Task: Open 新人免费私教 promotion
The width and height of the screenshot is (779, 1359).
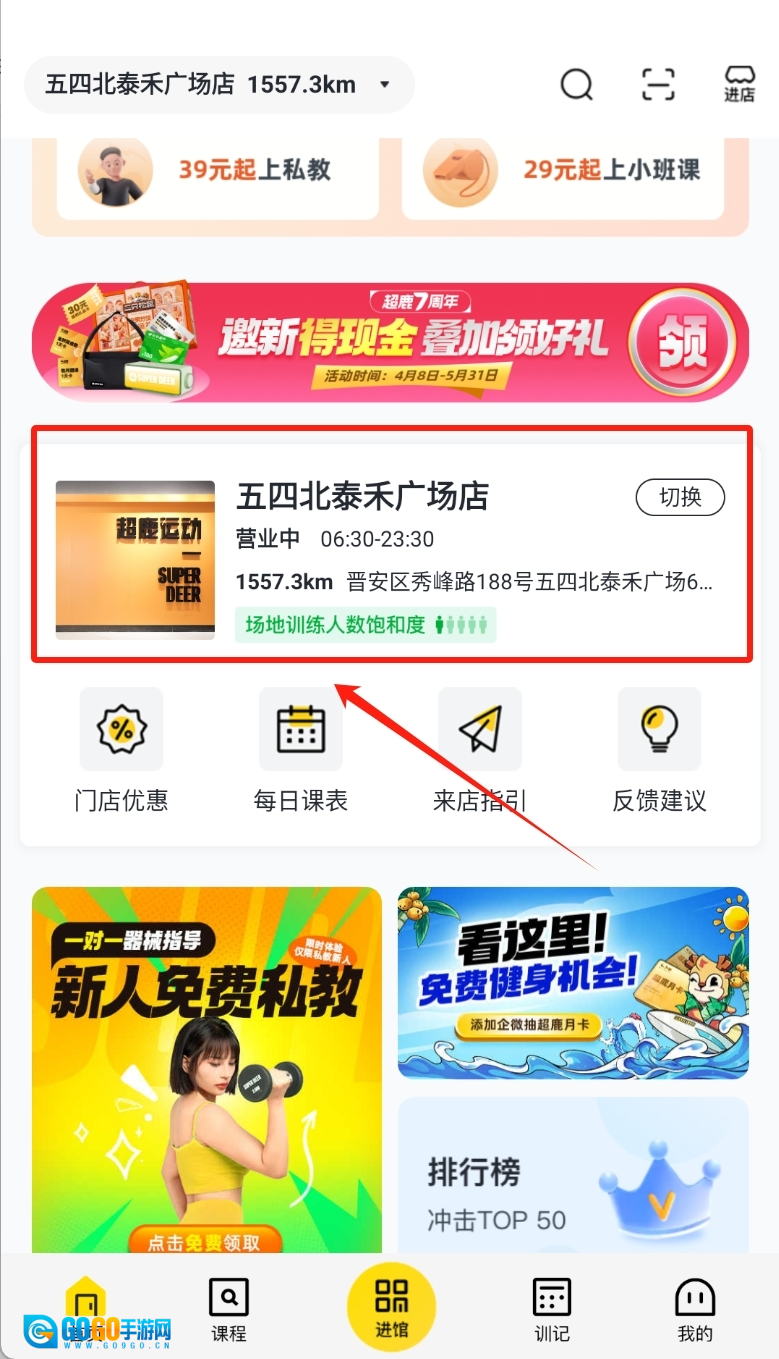Action: 207,1070
